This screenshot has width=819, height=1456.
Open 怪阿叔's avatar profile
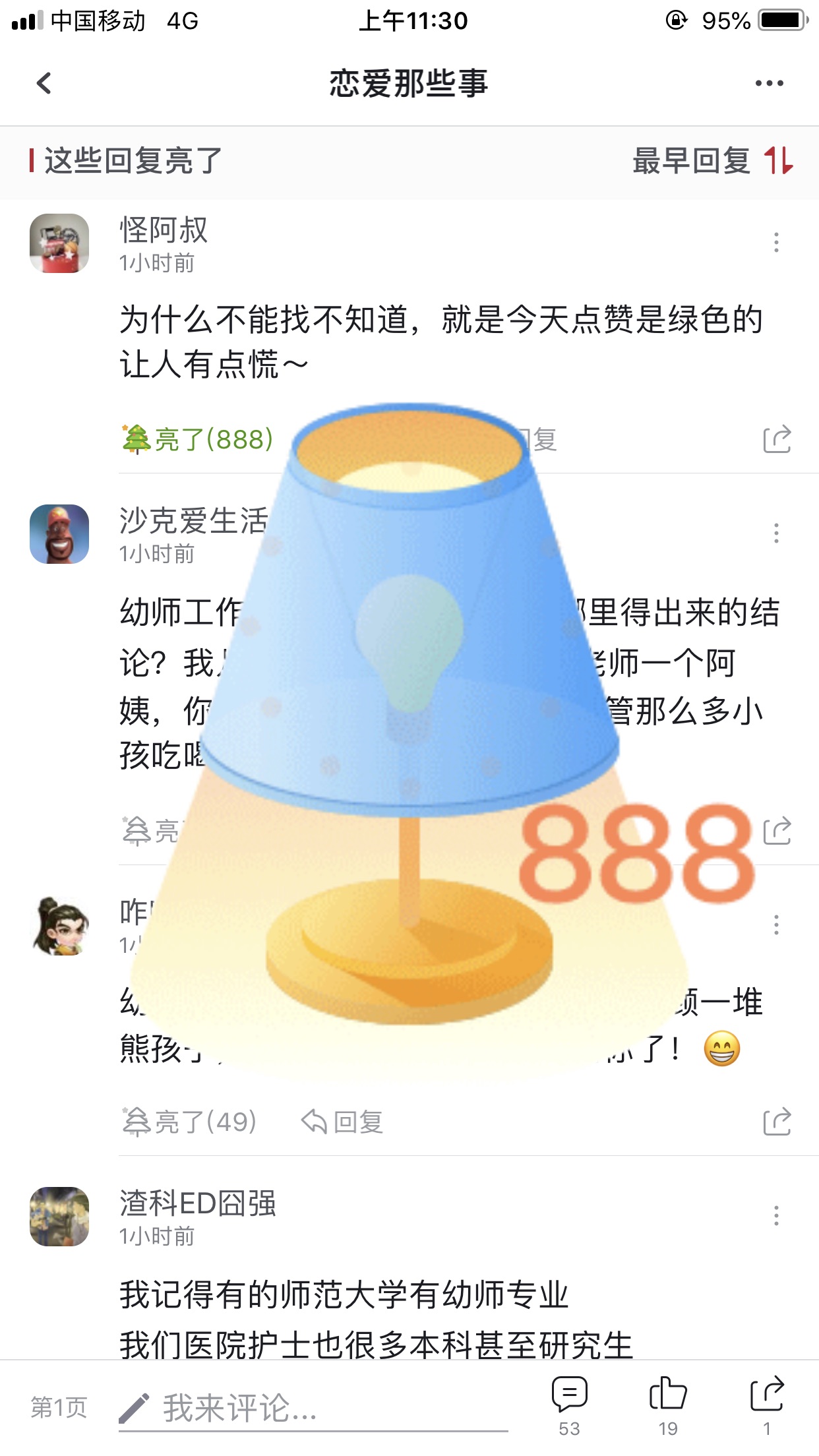59,243
